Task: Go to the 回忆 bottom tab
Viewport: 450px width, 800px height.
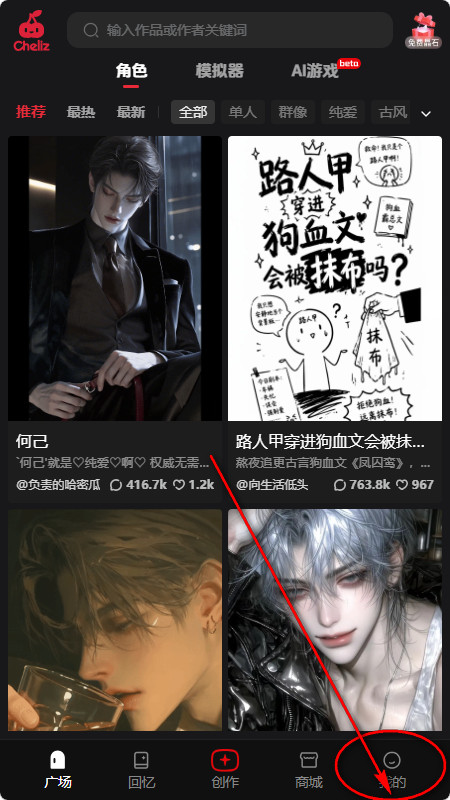Action: pyautogui.click(x=141, y=770)
